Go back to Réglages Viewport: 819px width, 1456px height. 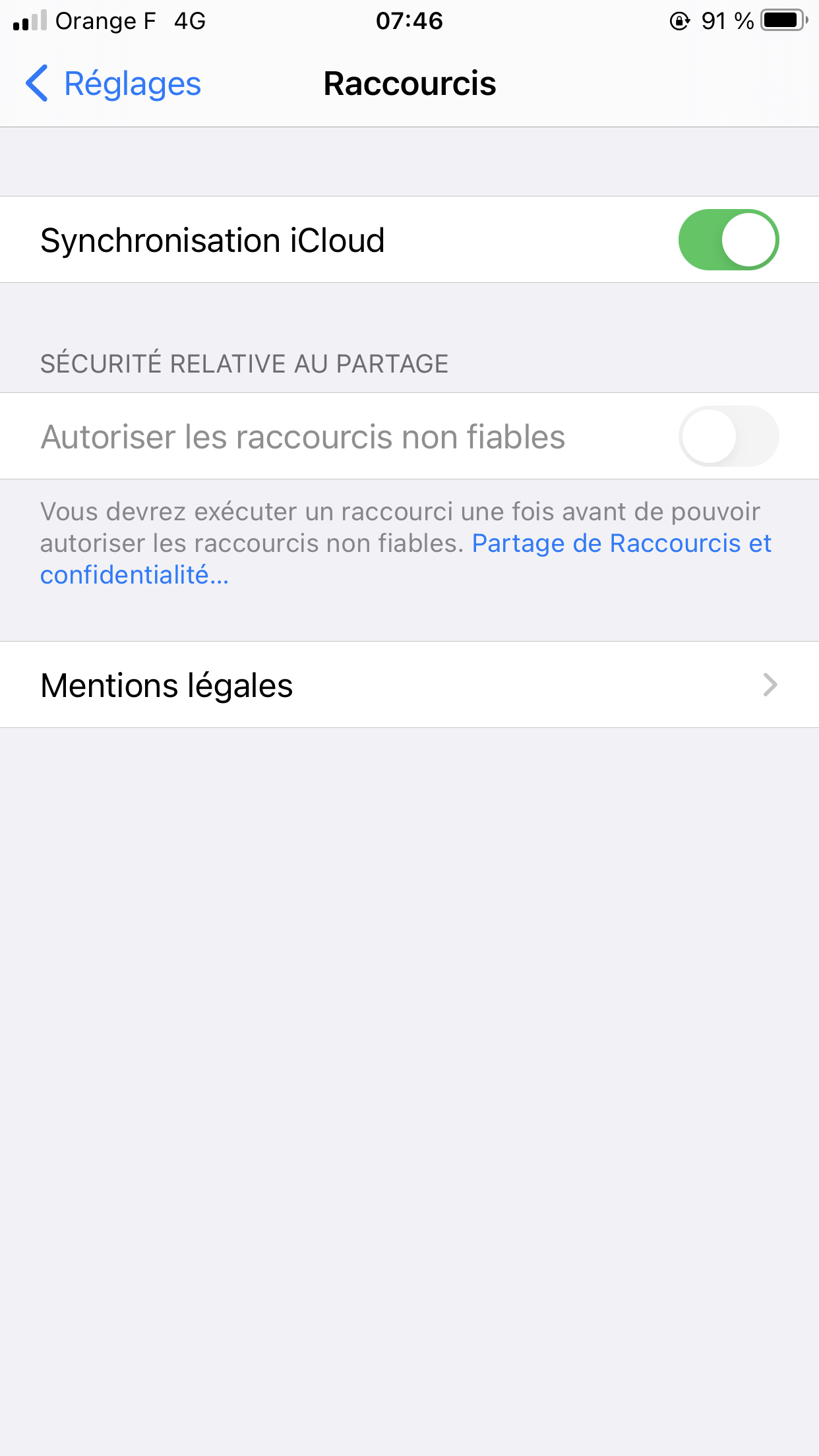point(113,84)
